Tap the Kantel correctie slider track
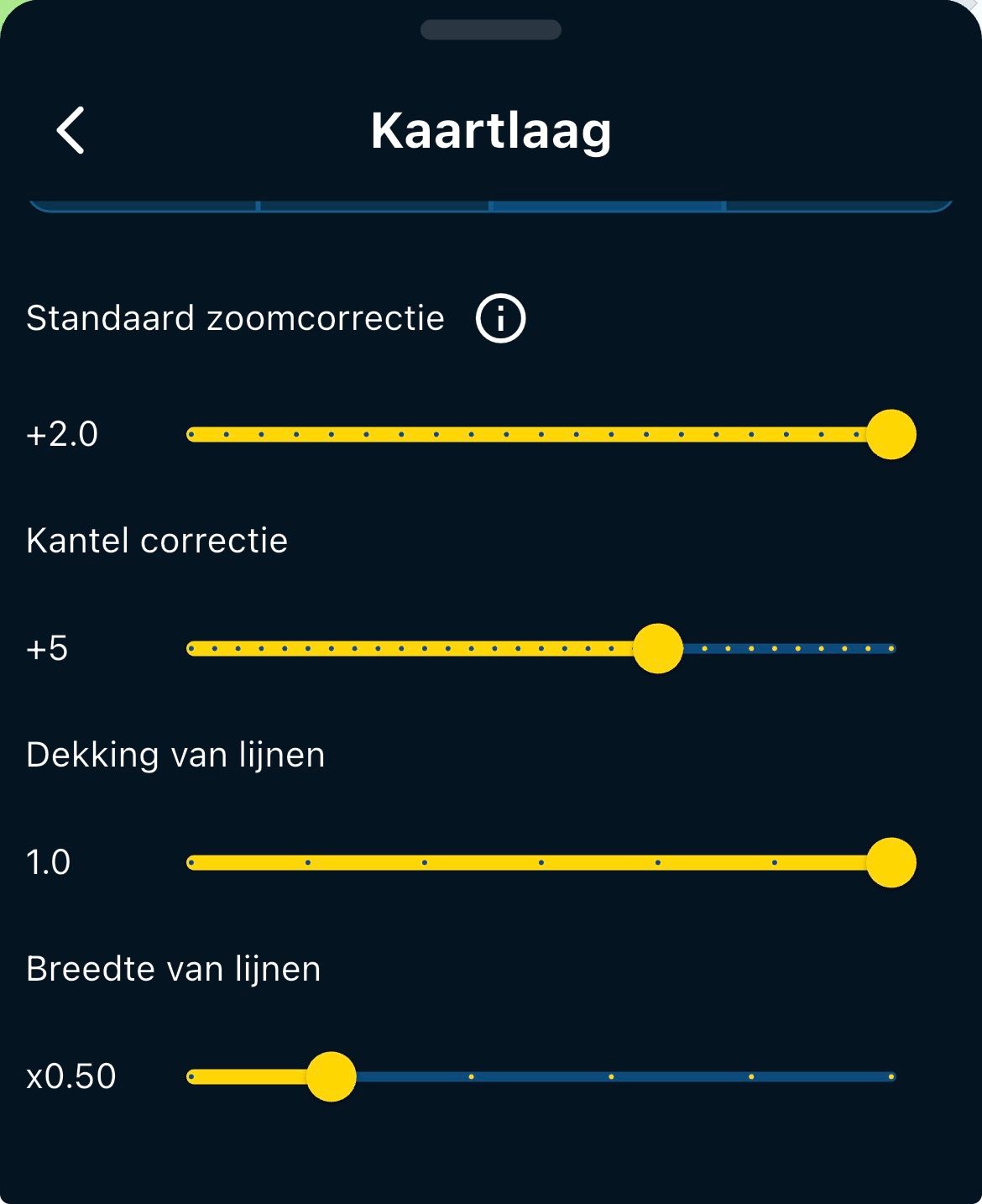982x1204 pixels. [541, 648]
